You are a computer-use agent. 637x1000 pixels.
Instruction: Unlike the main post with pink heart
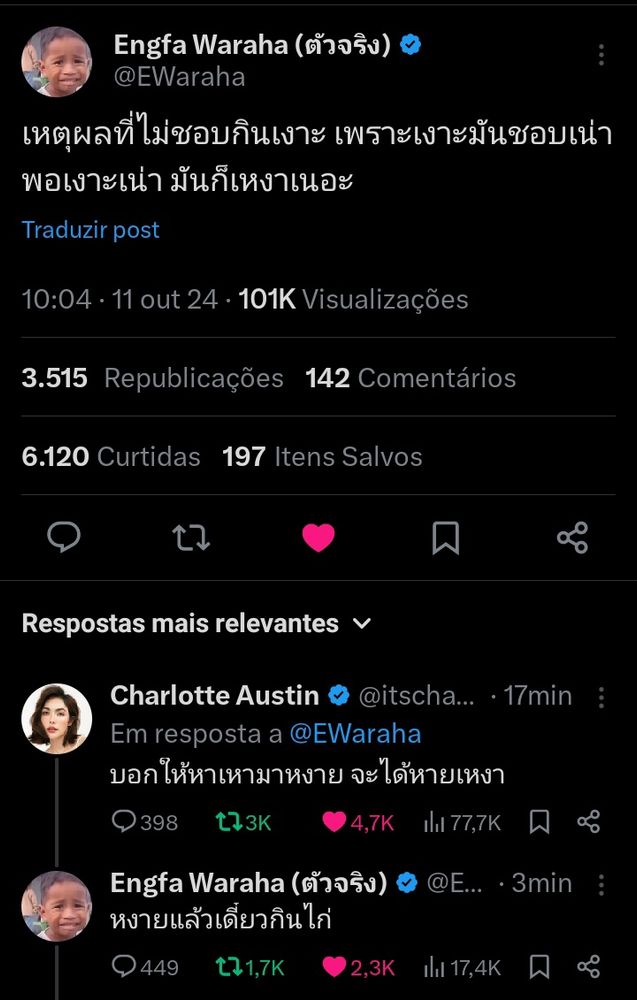pos(318,538)
